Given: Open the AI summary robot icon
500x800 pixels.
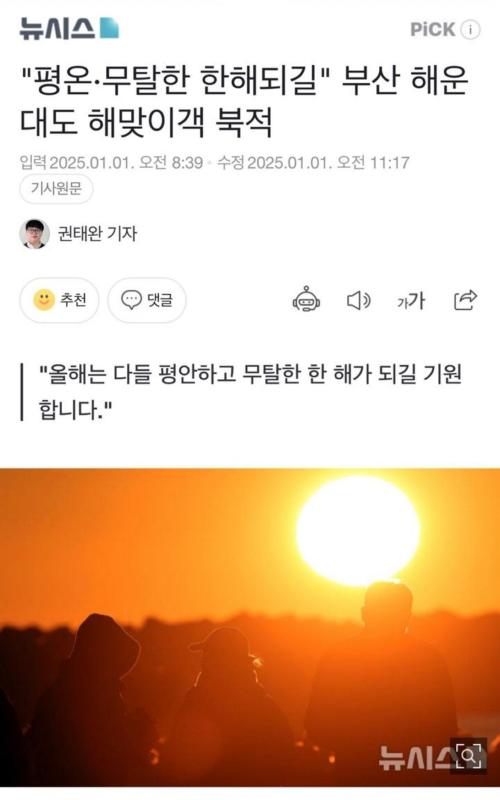Looking at the screenshot, I should coord(306,299).
